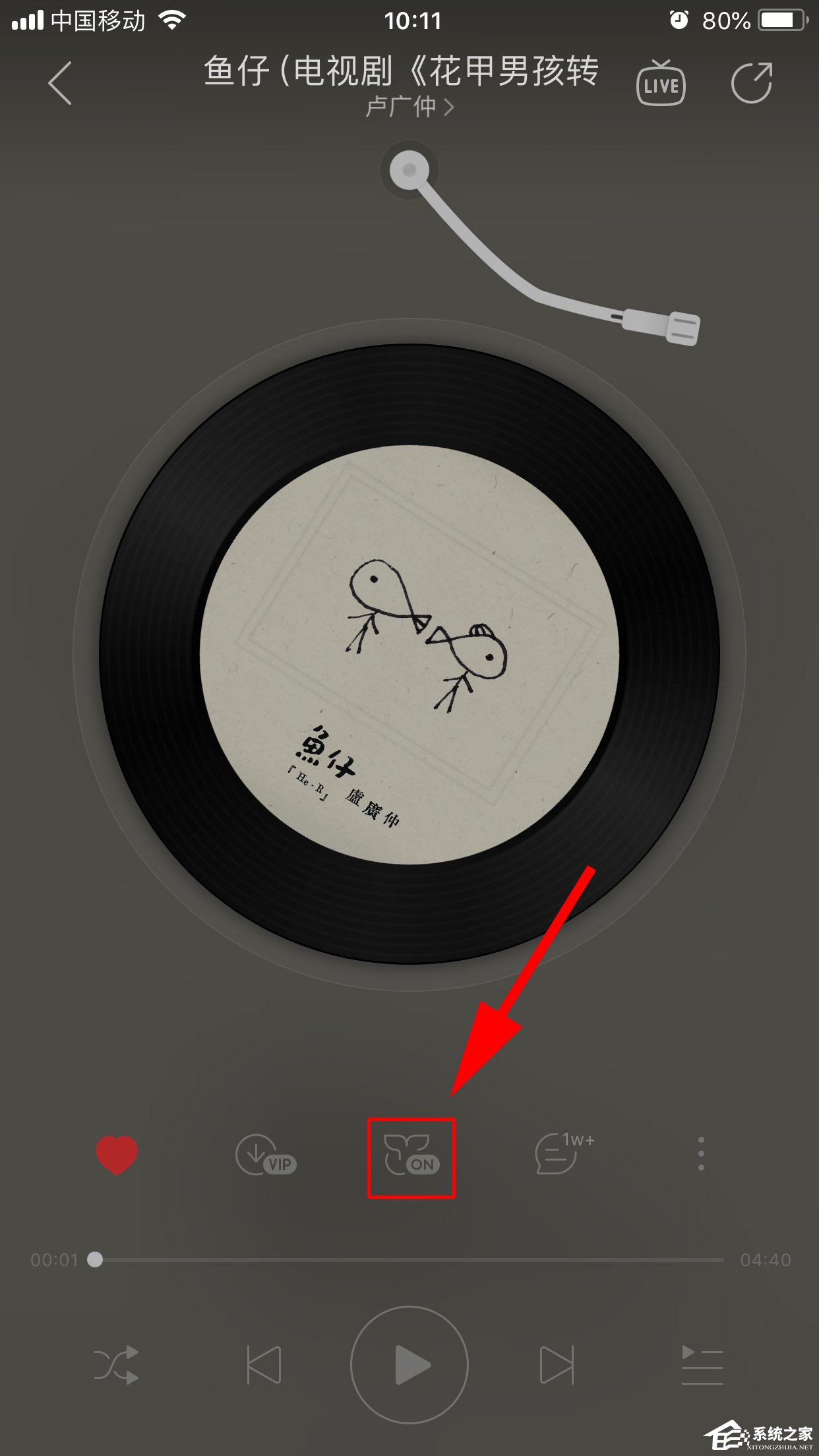Go back using the top-left arrow

tap(60, 84)
